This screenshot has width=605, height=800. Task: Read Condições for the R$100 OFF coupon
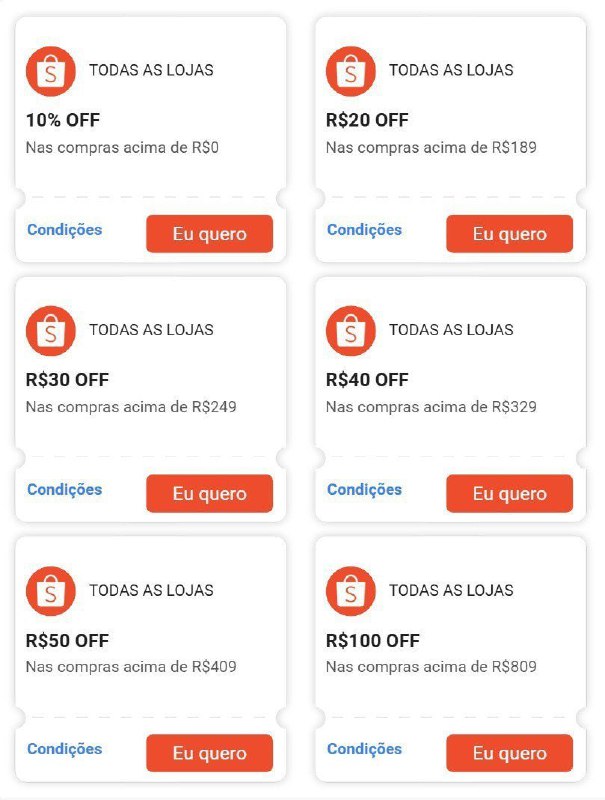point(365,749)
